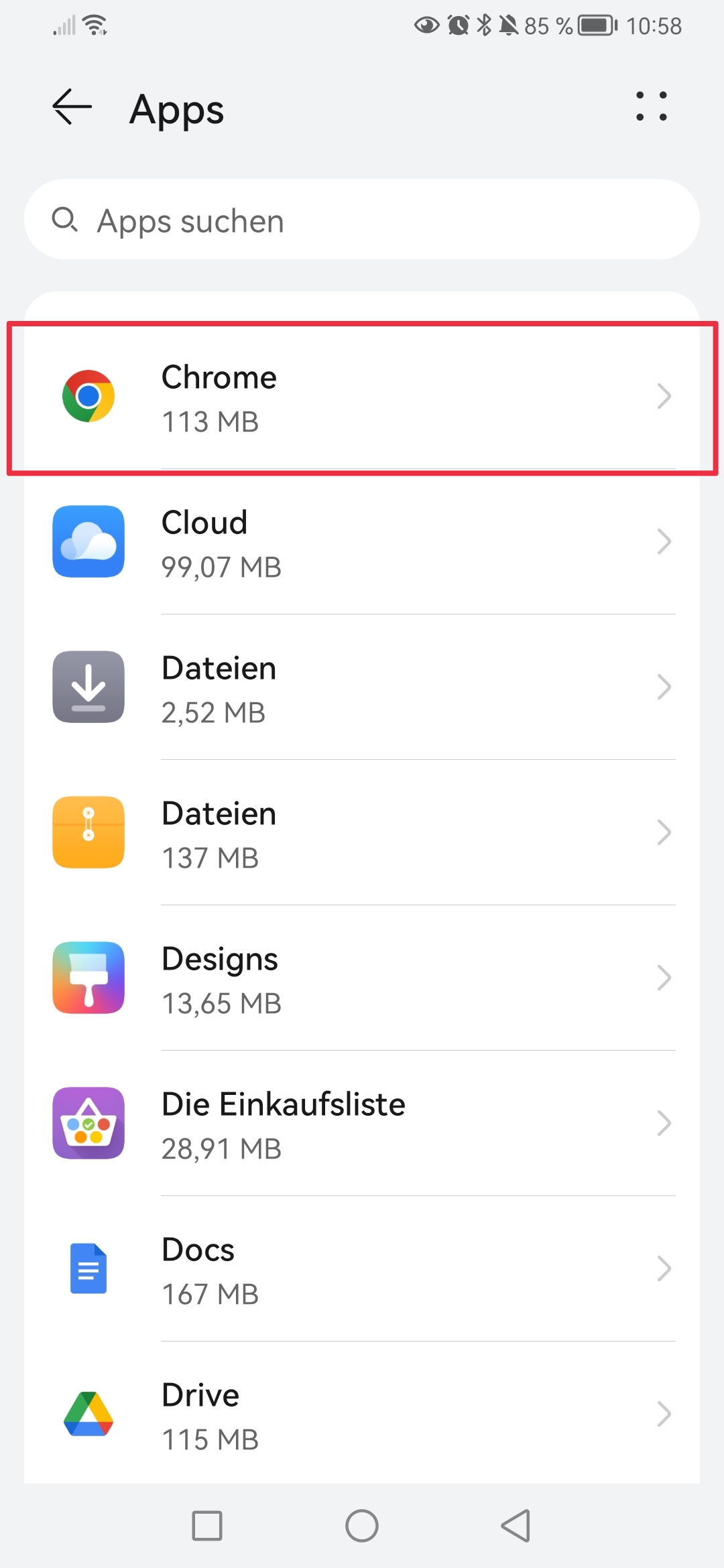The width and height of the screenshot is (724, 1568).
Task: Show recent apps via square button
Action: click(207, 1526)
